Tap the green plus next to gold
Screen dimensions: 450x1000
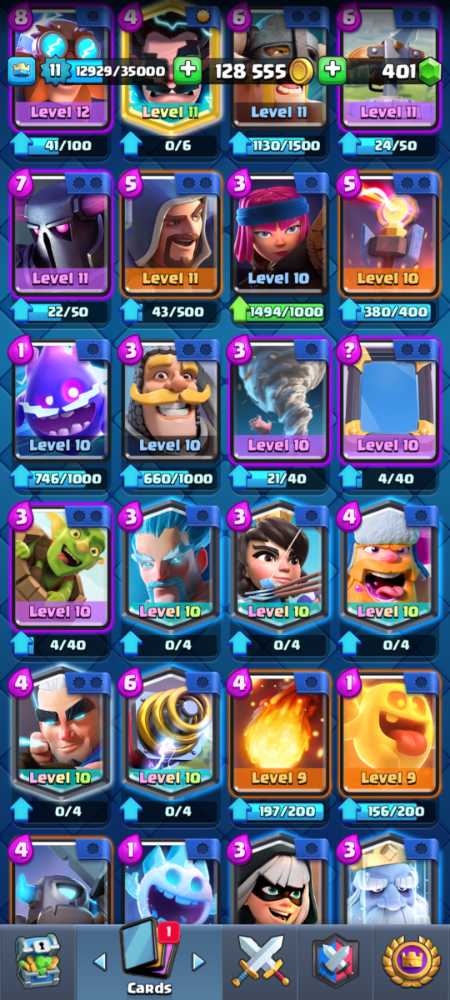coord(187,71)
